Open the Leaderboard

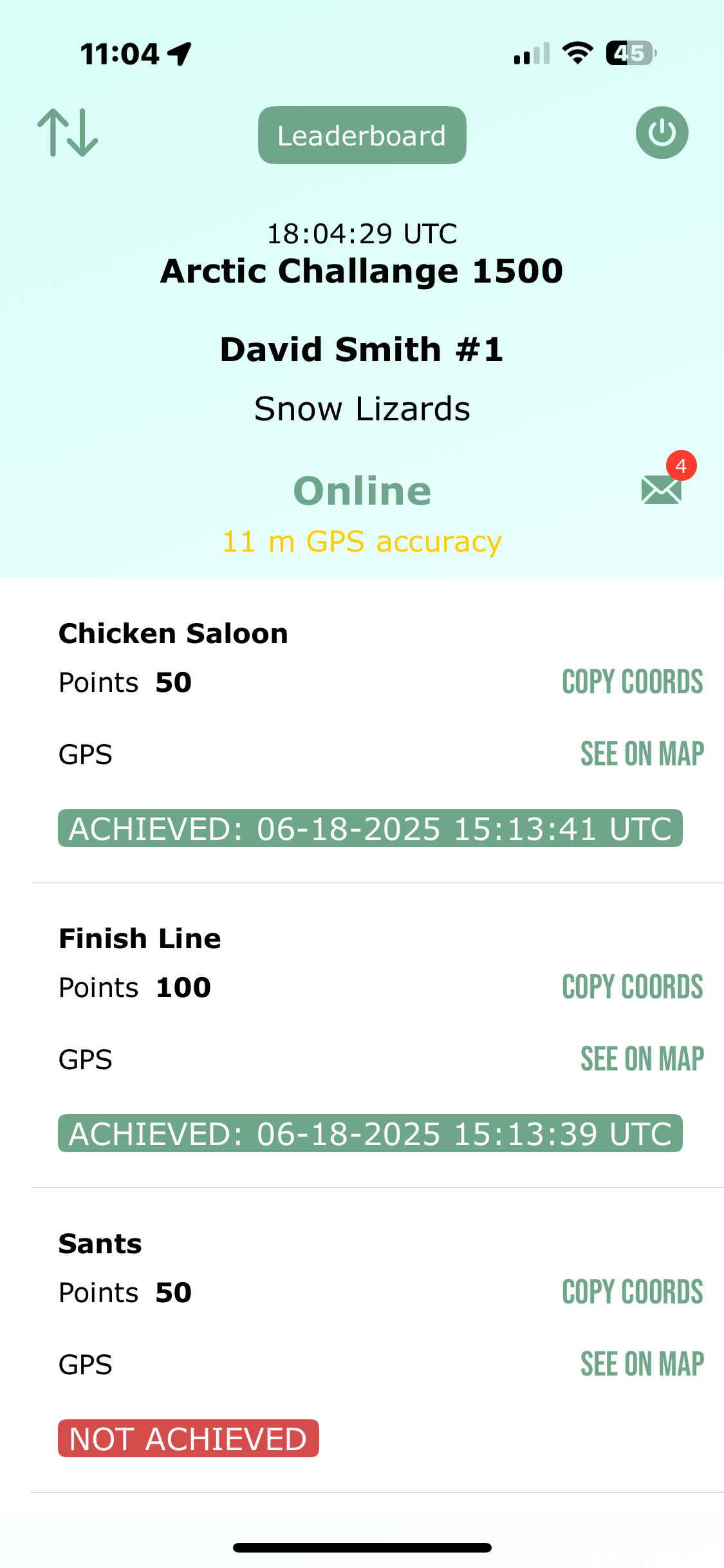coord(362,135)
